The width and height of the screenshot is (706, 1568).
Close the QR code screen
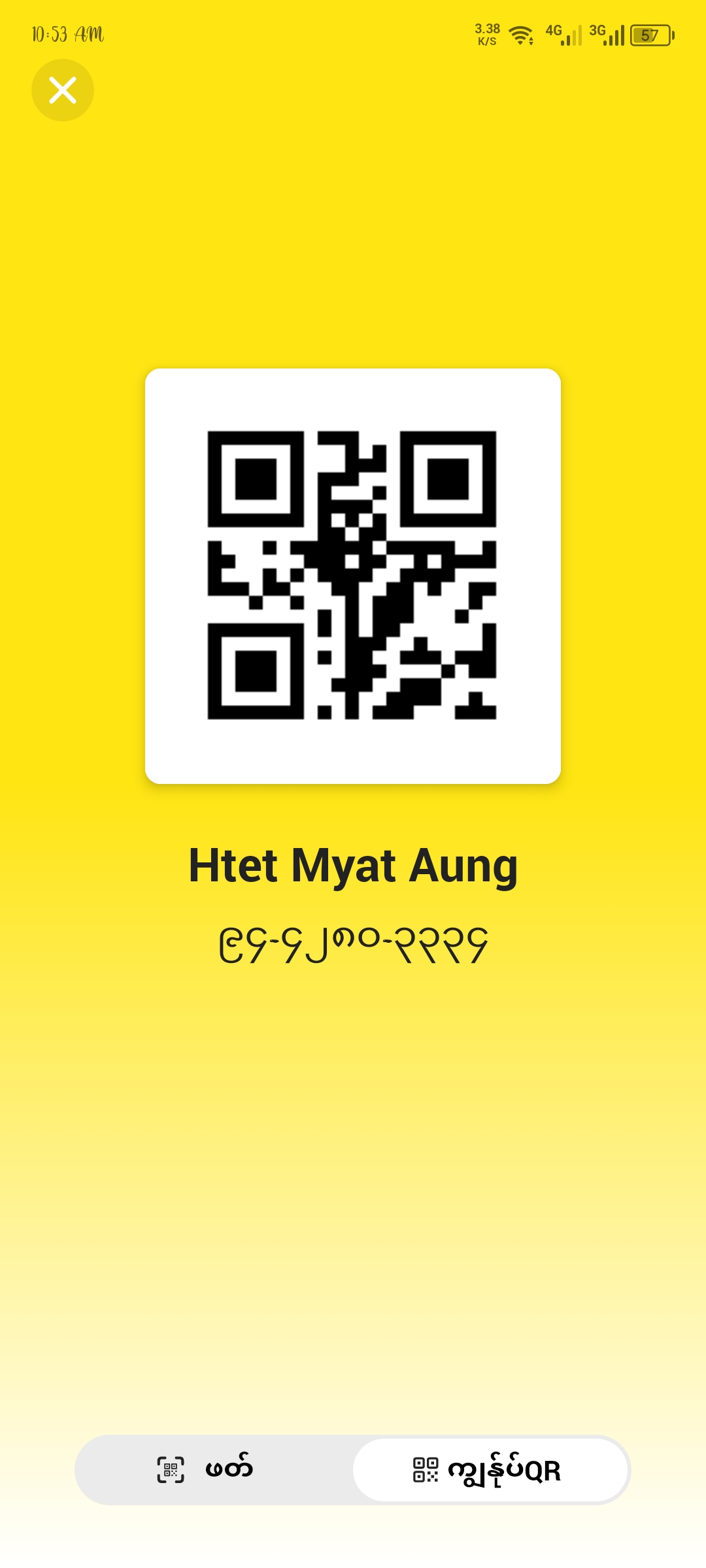click(x=63, y=90)
